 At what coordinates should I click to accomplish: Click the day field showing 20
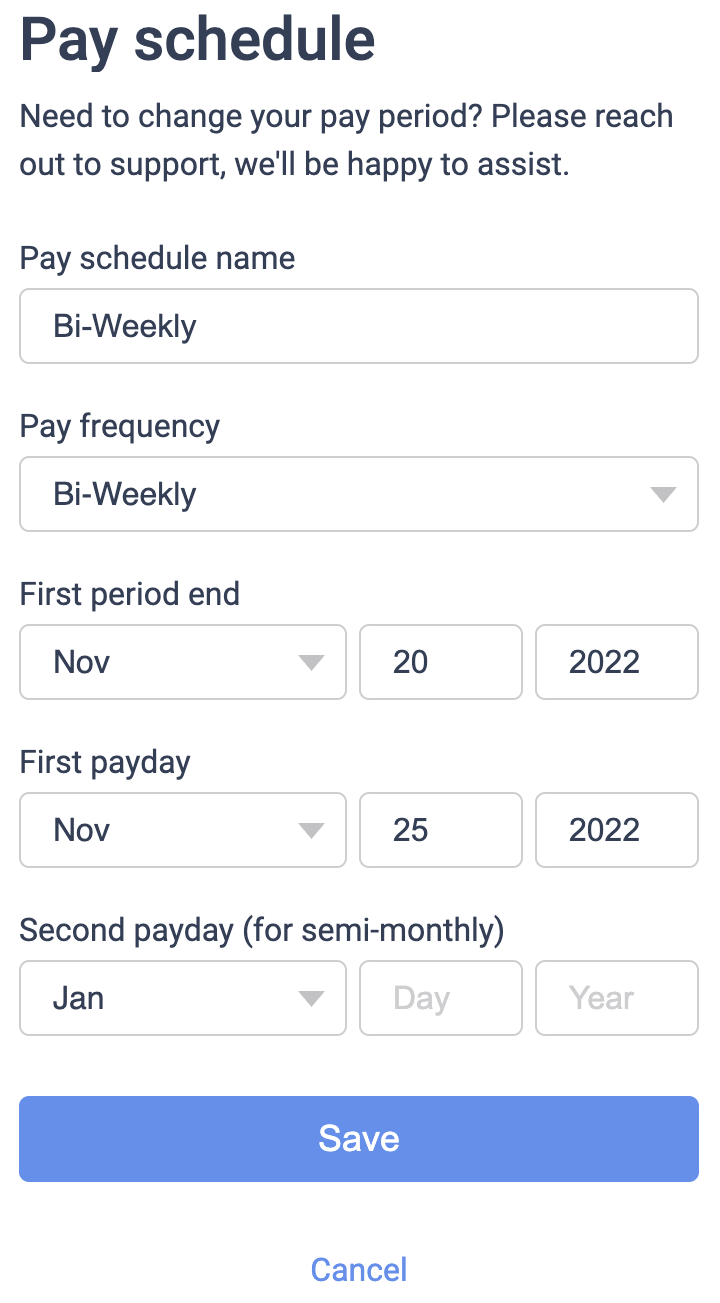coord(440,661)
